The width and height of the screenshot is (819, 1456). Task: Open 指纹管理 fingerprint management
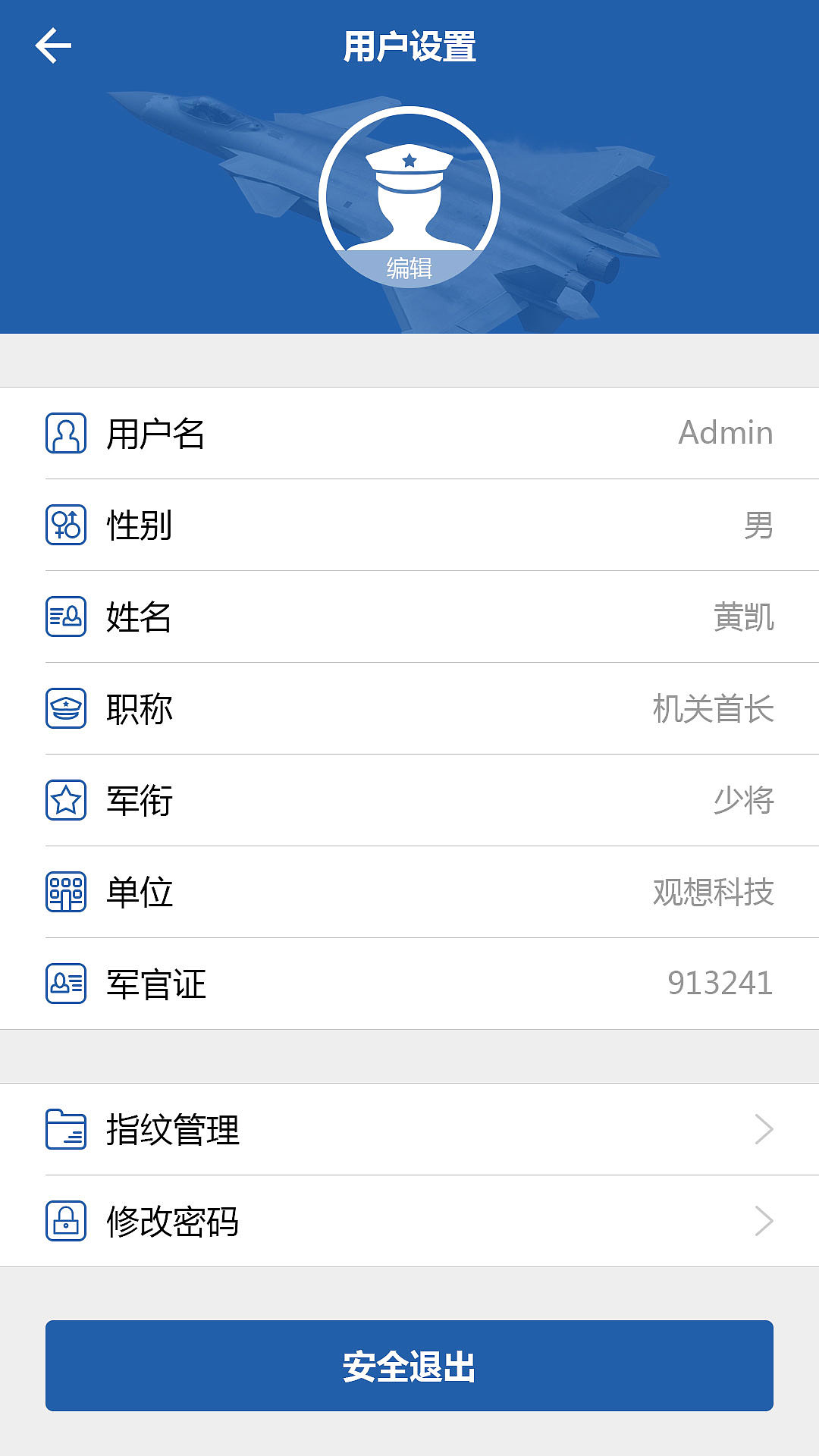[409, 1129]
